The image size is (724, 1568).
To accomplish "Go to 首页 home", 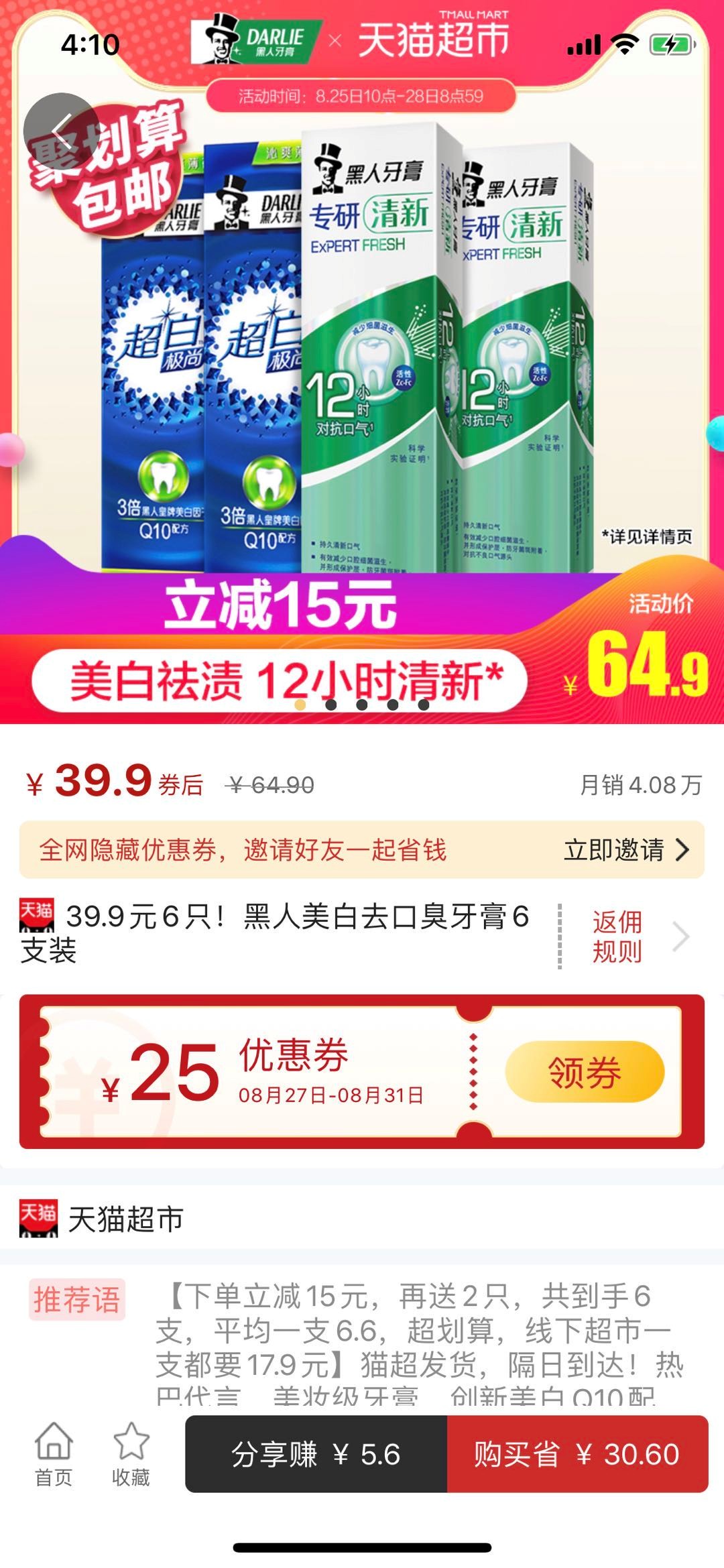I will coord(54,1453).
